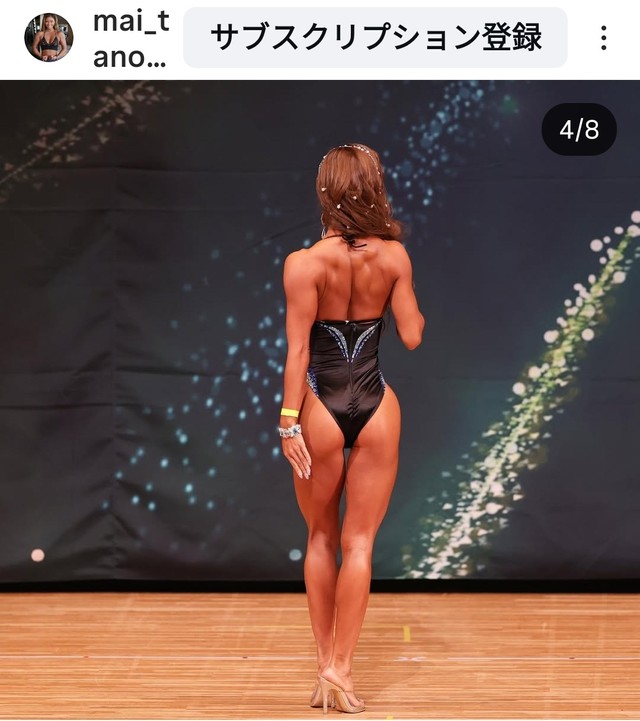Open mai_tano's profile picture
Viewport: 640px width, 721px height.
coord(48,38)
